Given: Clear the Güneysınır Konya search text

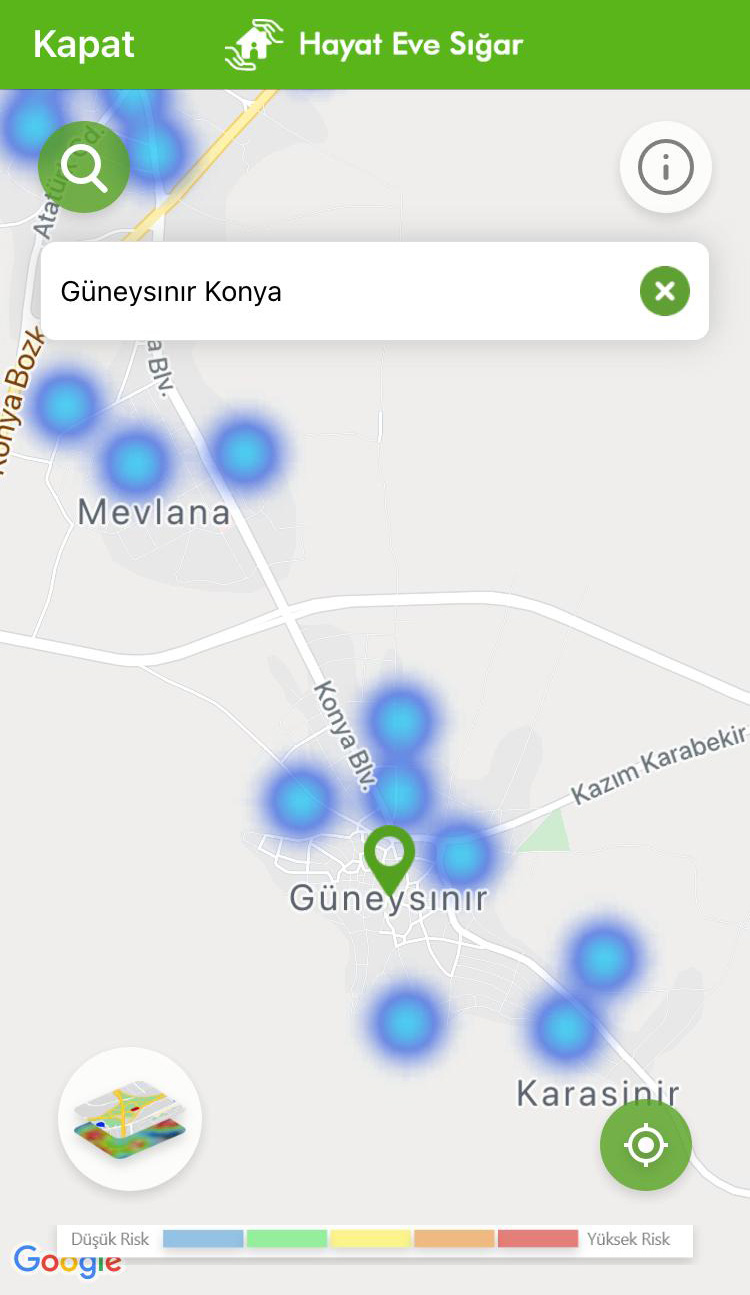Looking at the screenshot, I should pos(664,291).
